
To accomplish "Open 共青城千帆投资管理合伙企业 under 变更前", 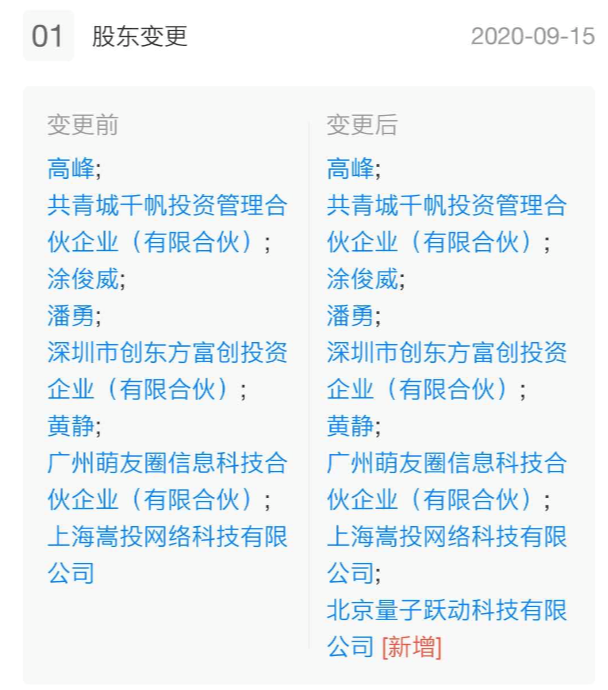I will coord(167,206).
